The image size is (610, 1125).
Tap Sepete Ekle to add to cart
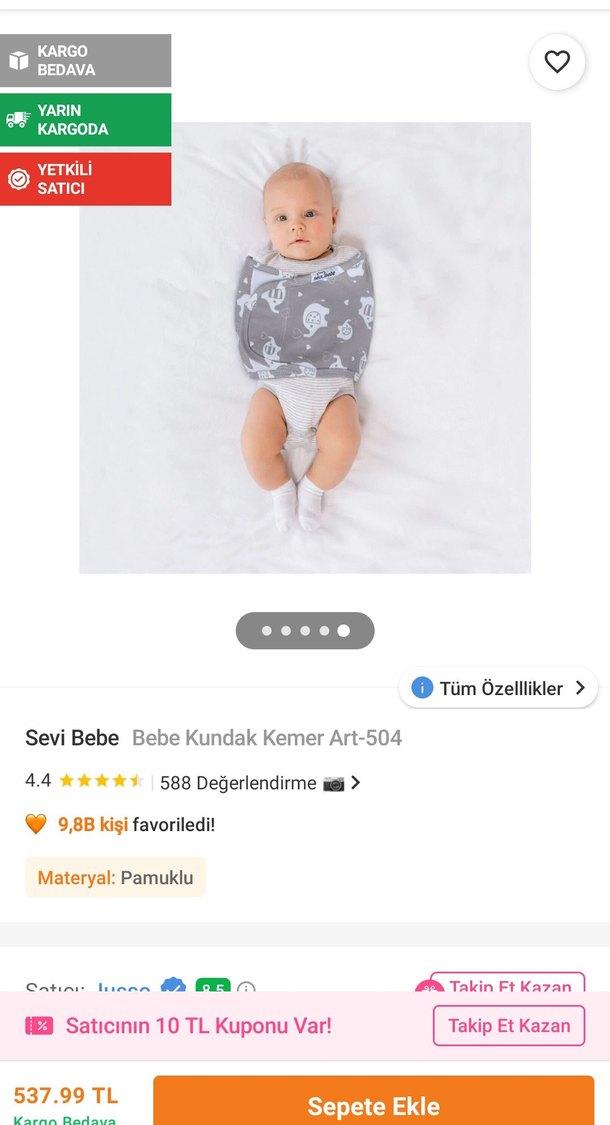pos(373,1105)
